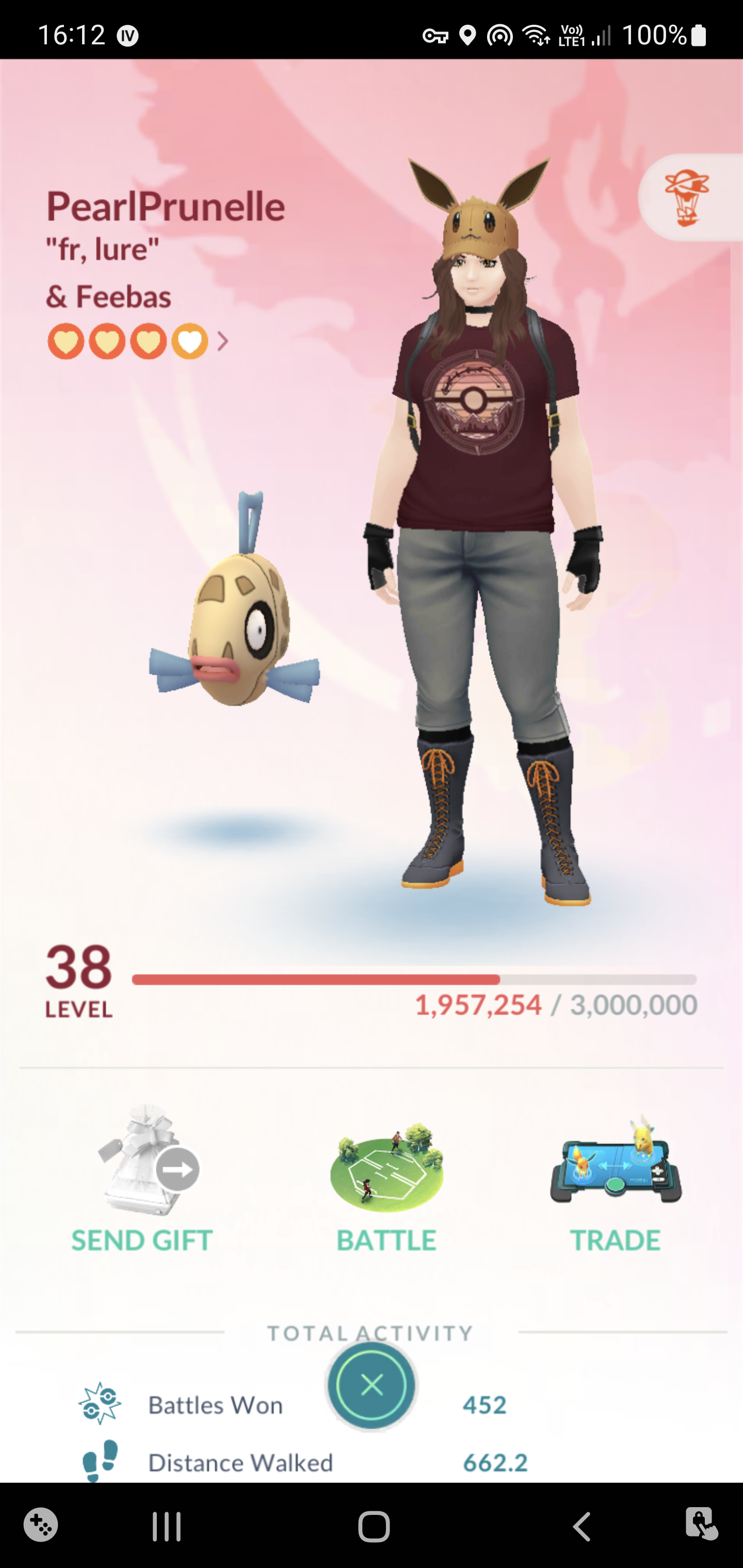
Task: Close the friend profile screen
Action: point(372,1385)
